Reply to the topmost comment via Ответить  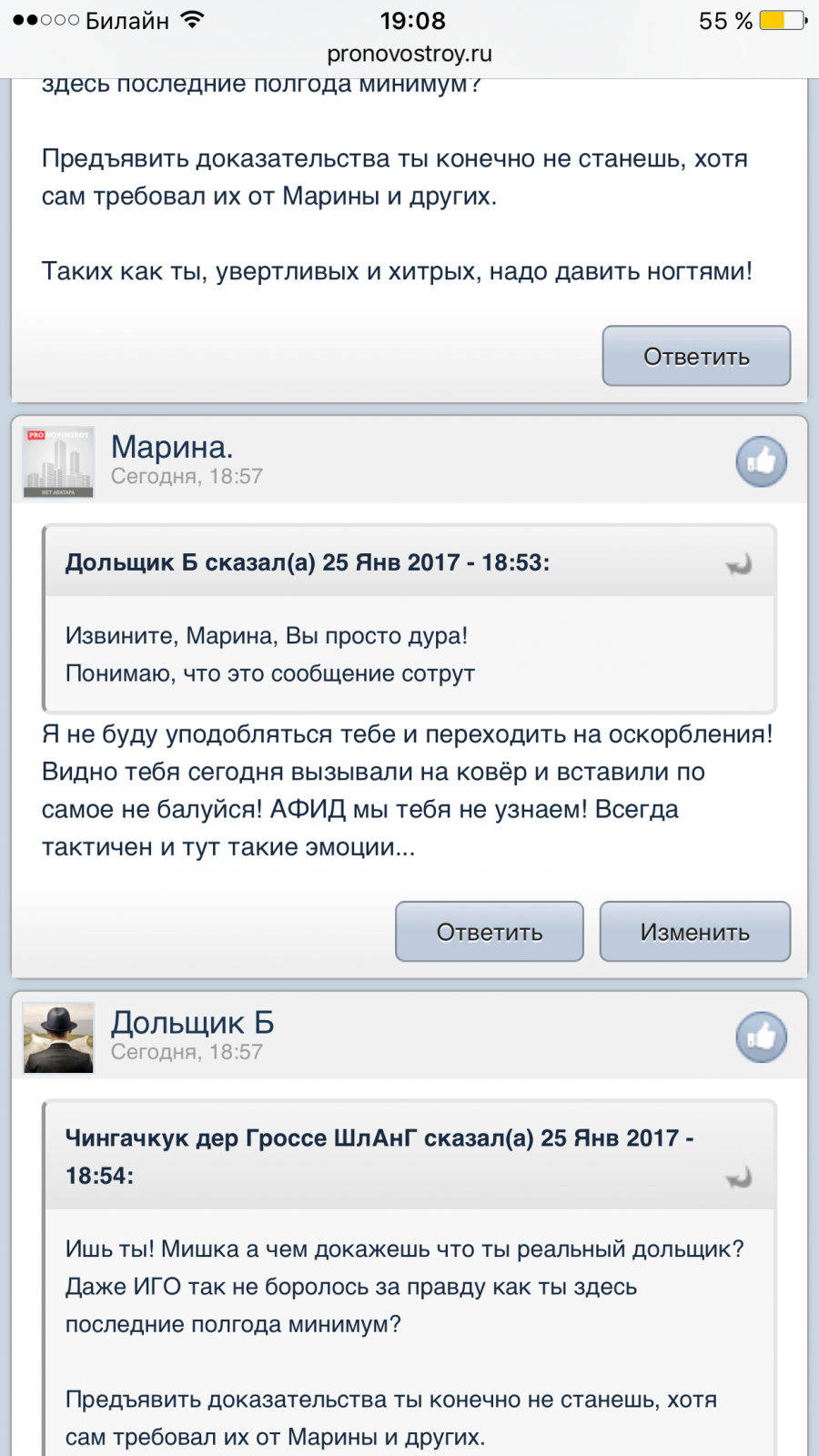tap(696, 356)
